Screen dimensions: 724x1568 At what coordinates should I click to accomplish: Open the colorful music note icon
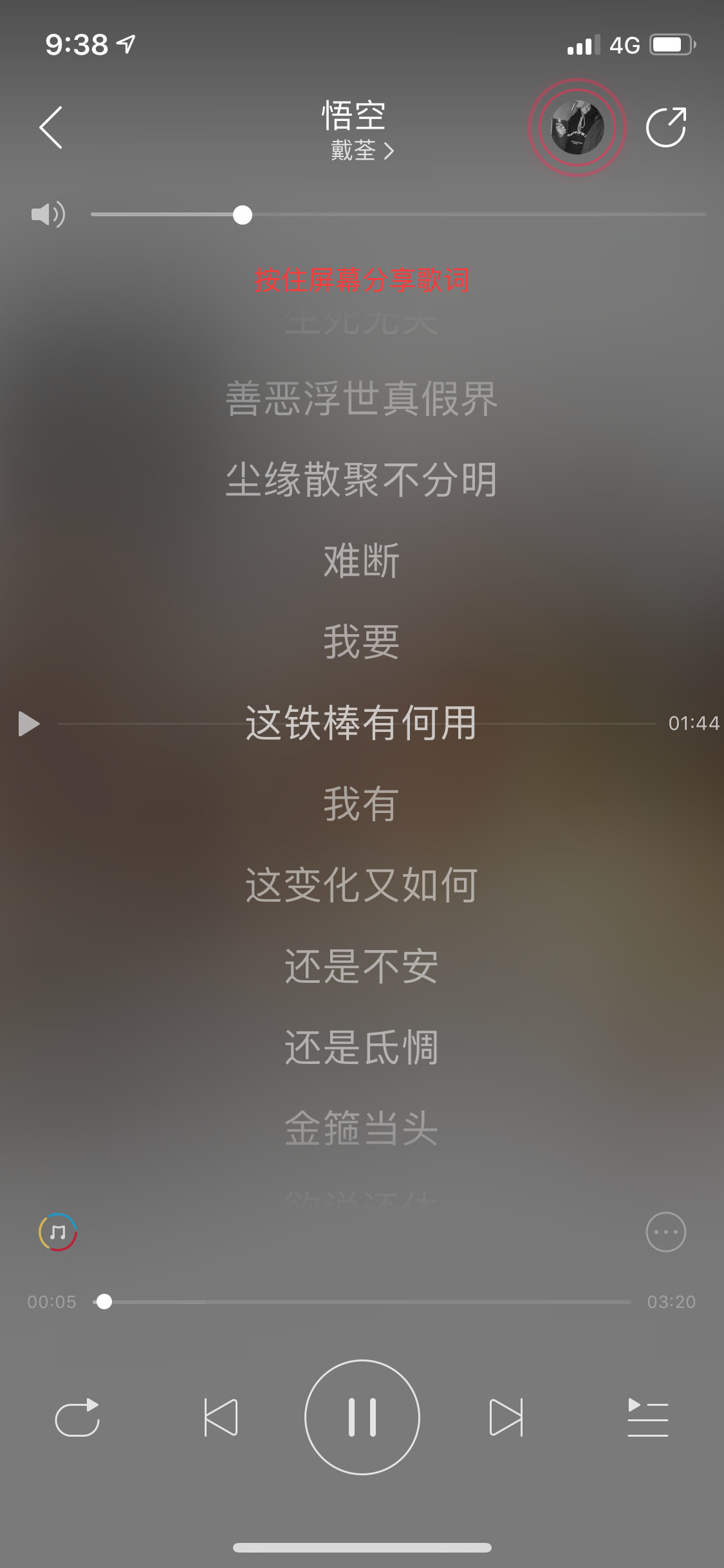(x=58, y=1232)
